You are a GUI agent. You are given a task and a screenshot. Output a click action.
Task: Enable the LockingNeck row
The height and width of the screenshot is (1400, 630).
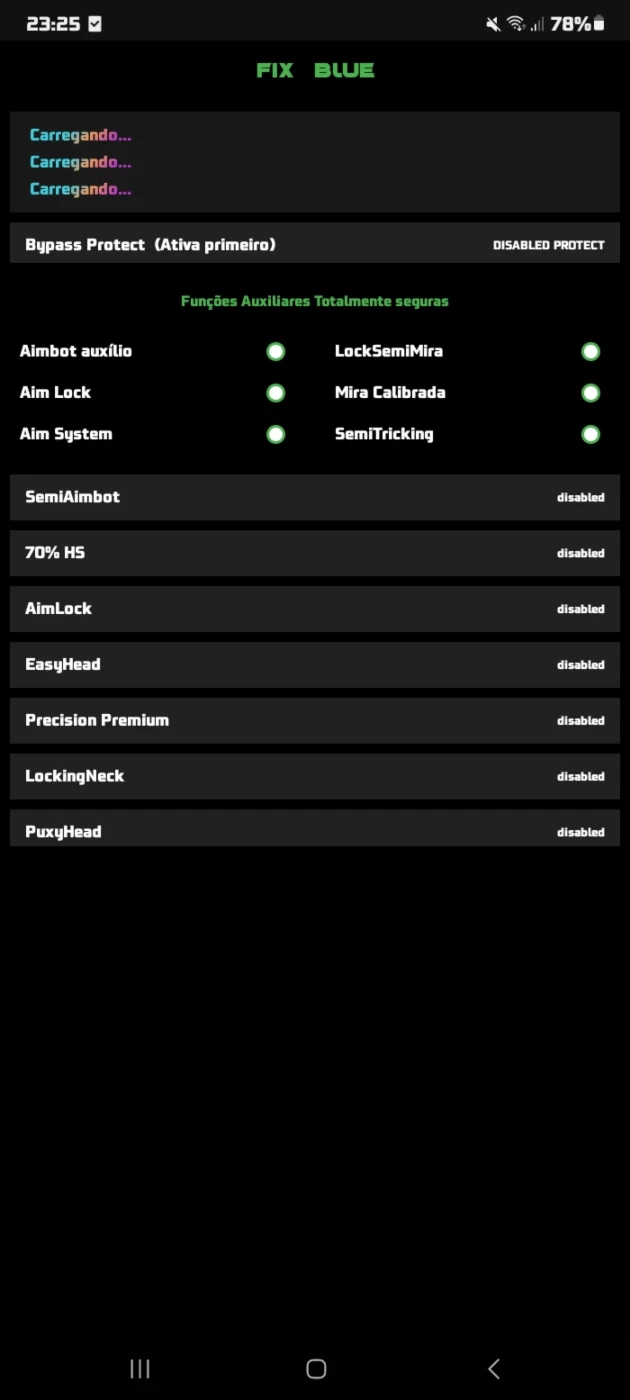(x=315, y=777)
